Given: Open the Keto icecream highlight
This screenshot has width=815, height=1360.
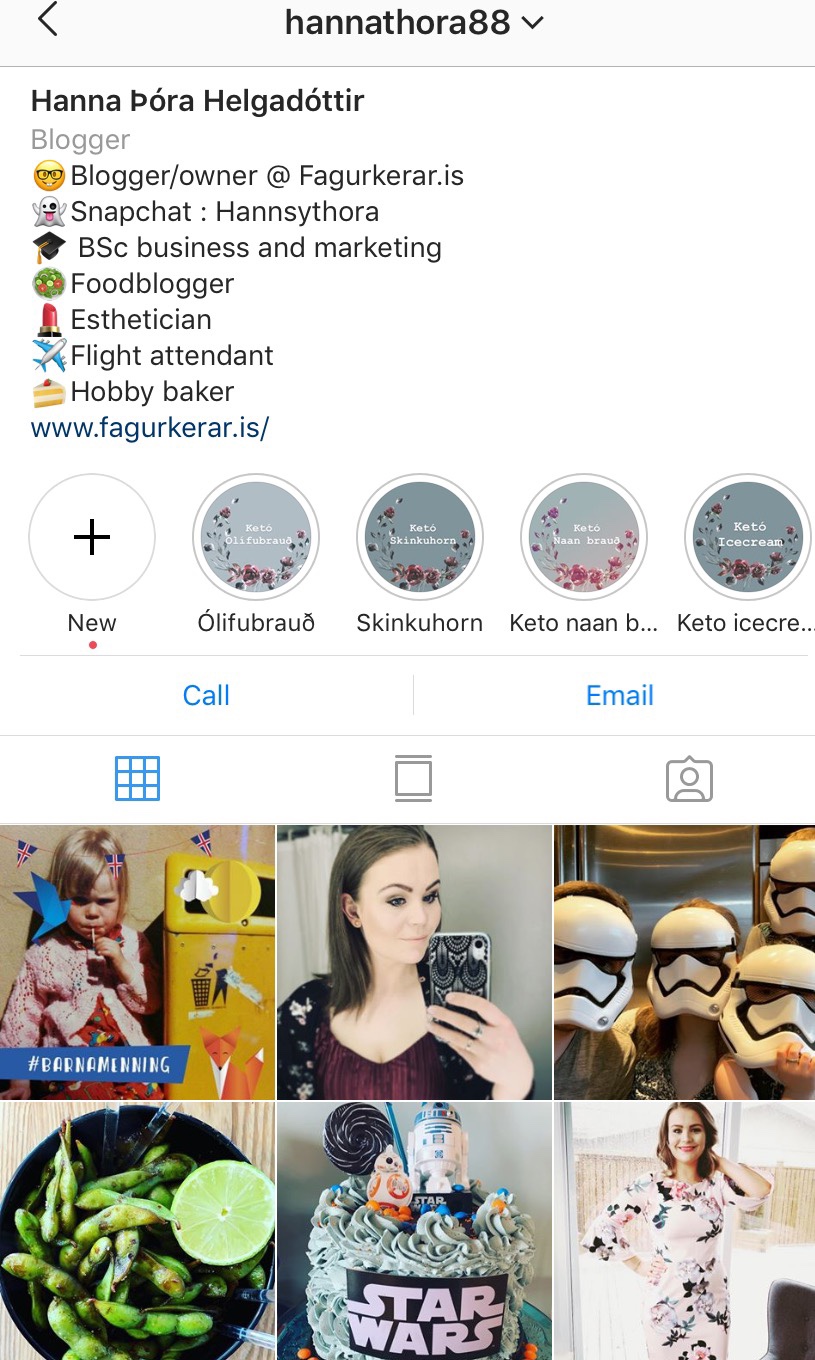Looking at the screenshot, I should coord(748,537).
